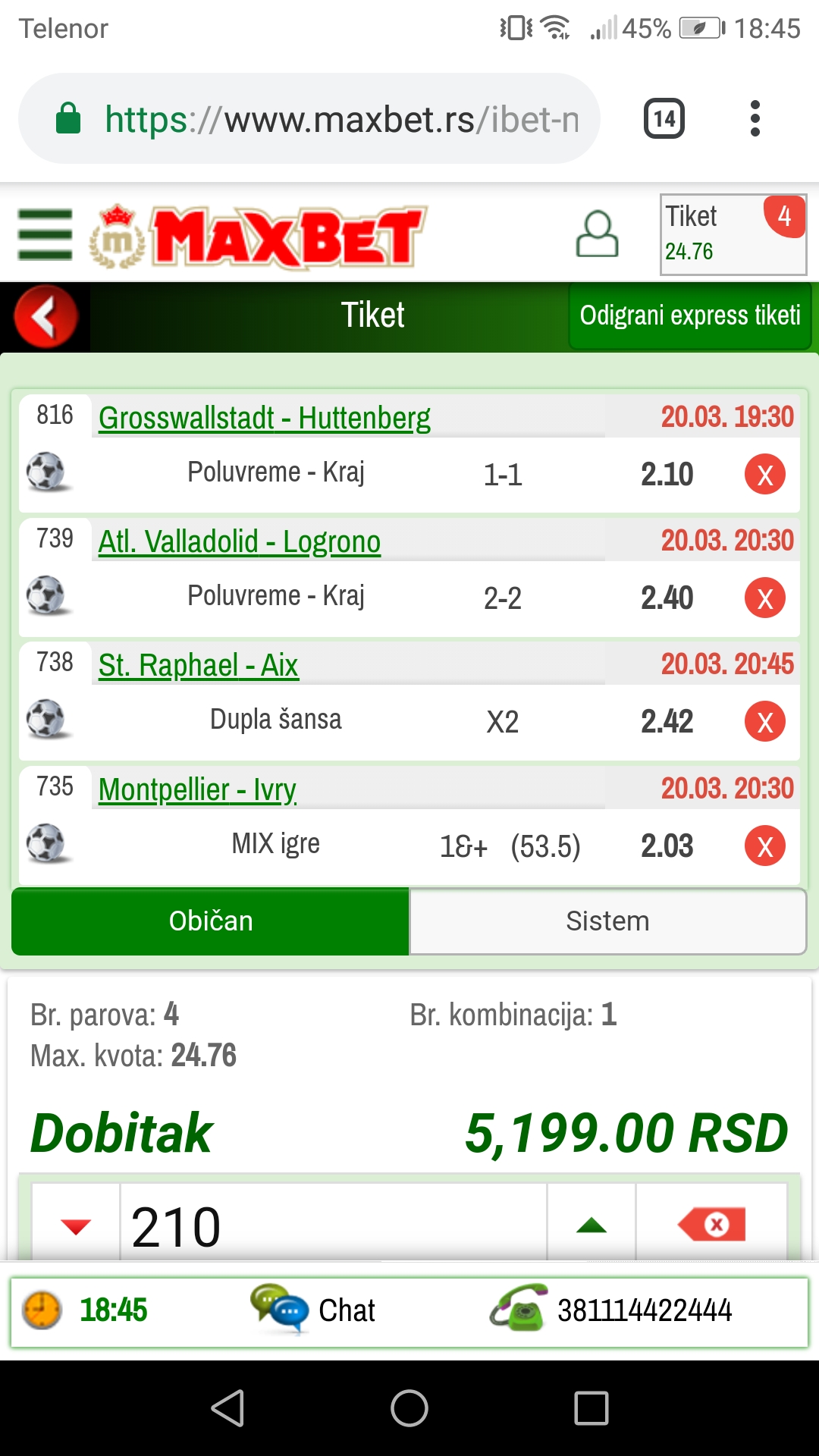Tap the stake amount field showing 210
The height and width of the screenshot is (1456, 819).
pyautogui.click(x=334, y=1225)
